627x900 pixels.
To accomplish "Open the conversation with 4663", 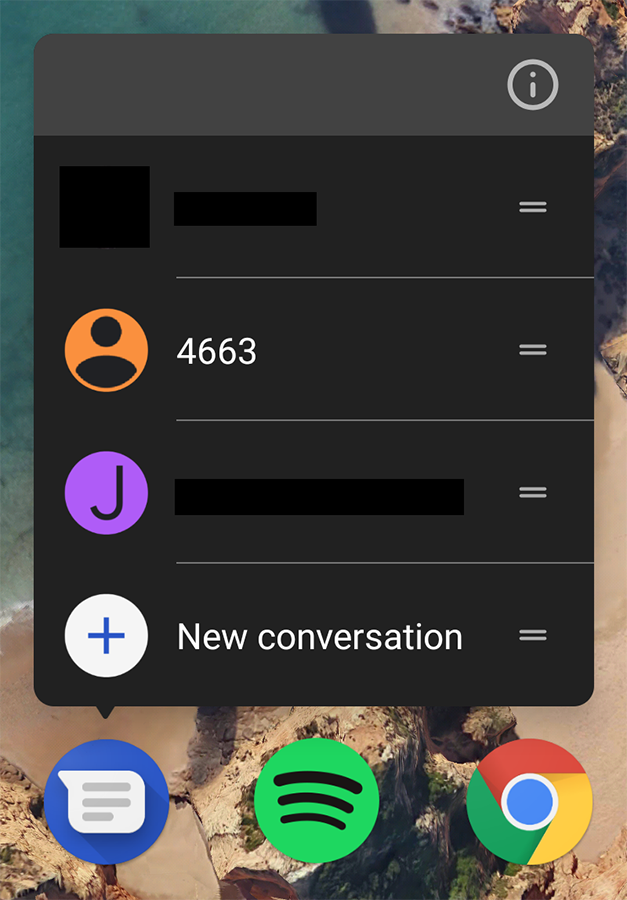I will click(x=314, y=350).
